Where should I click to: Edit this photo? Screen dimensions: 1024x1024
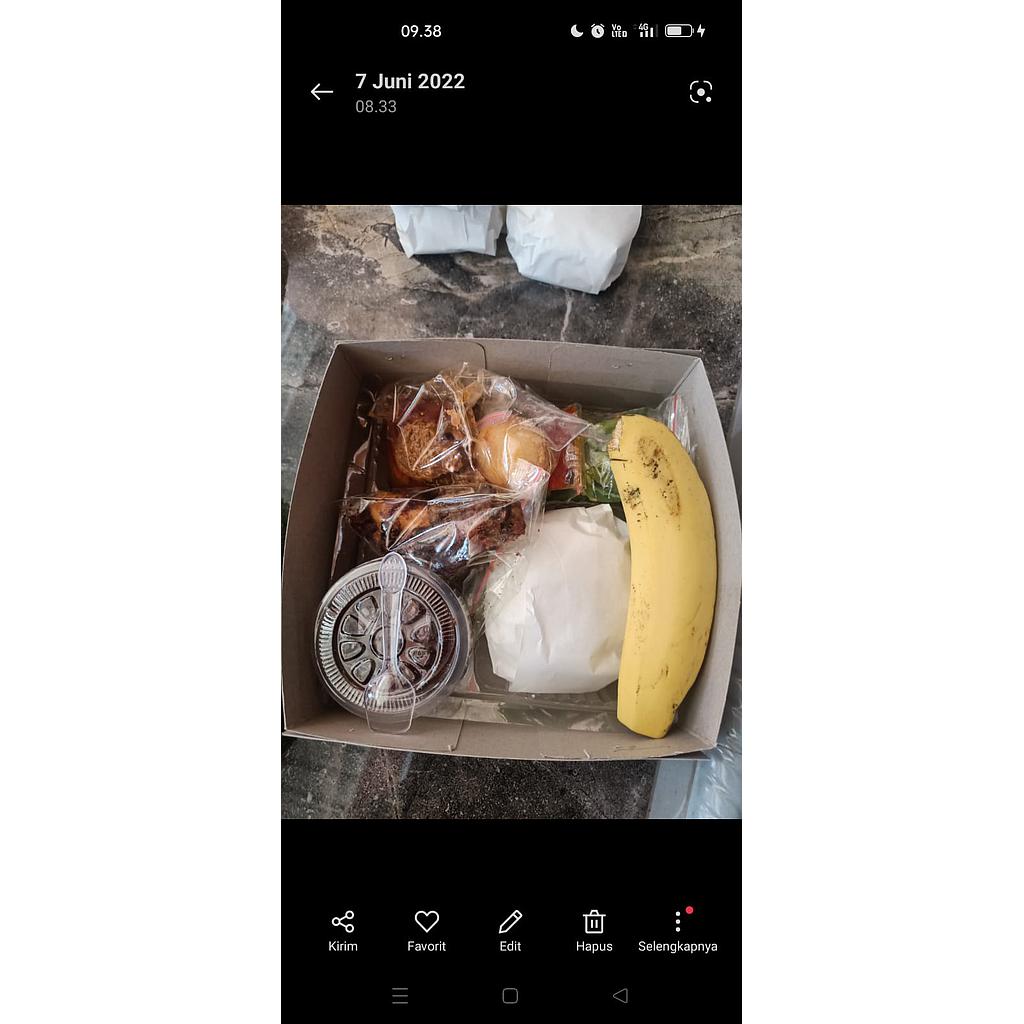pos(510,930)
